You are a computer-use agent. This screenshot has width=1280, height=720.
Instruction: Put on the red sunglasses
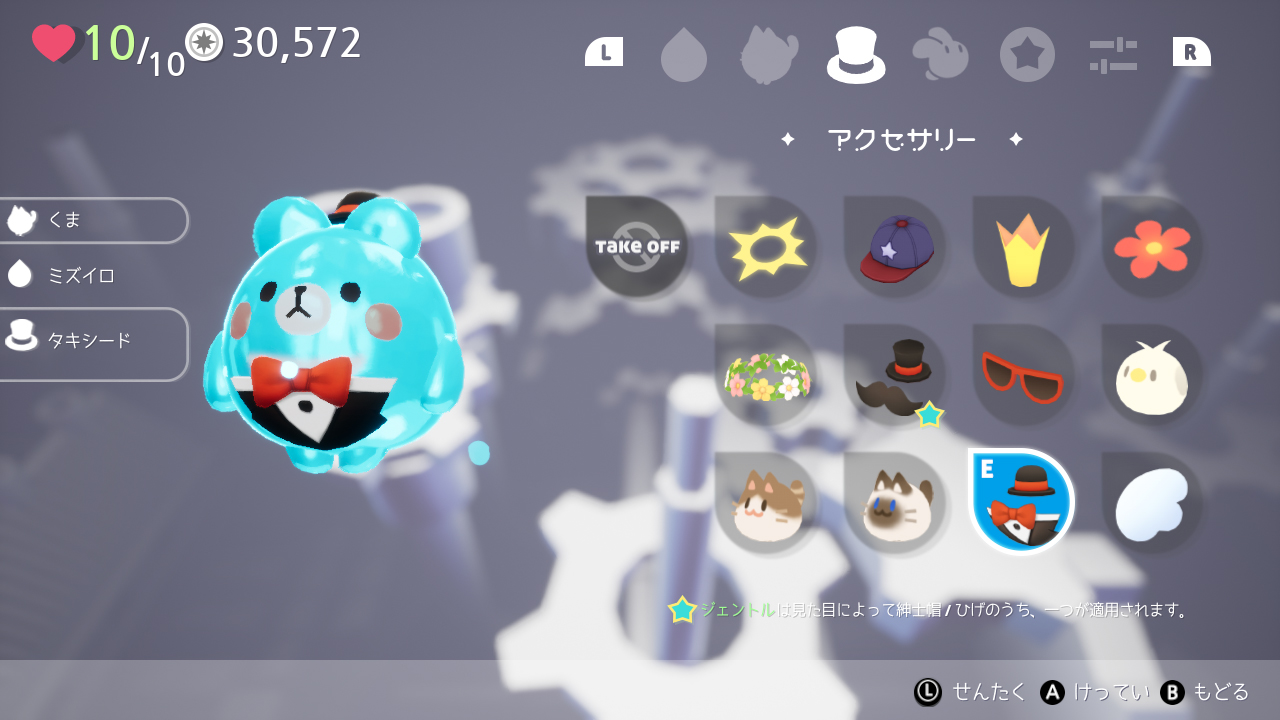1023,375
